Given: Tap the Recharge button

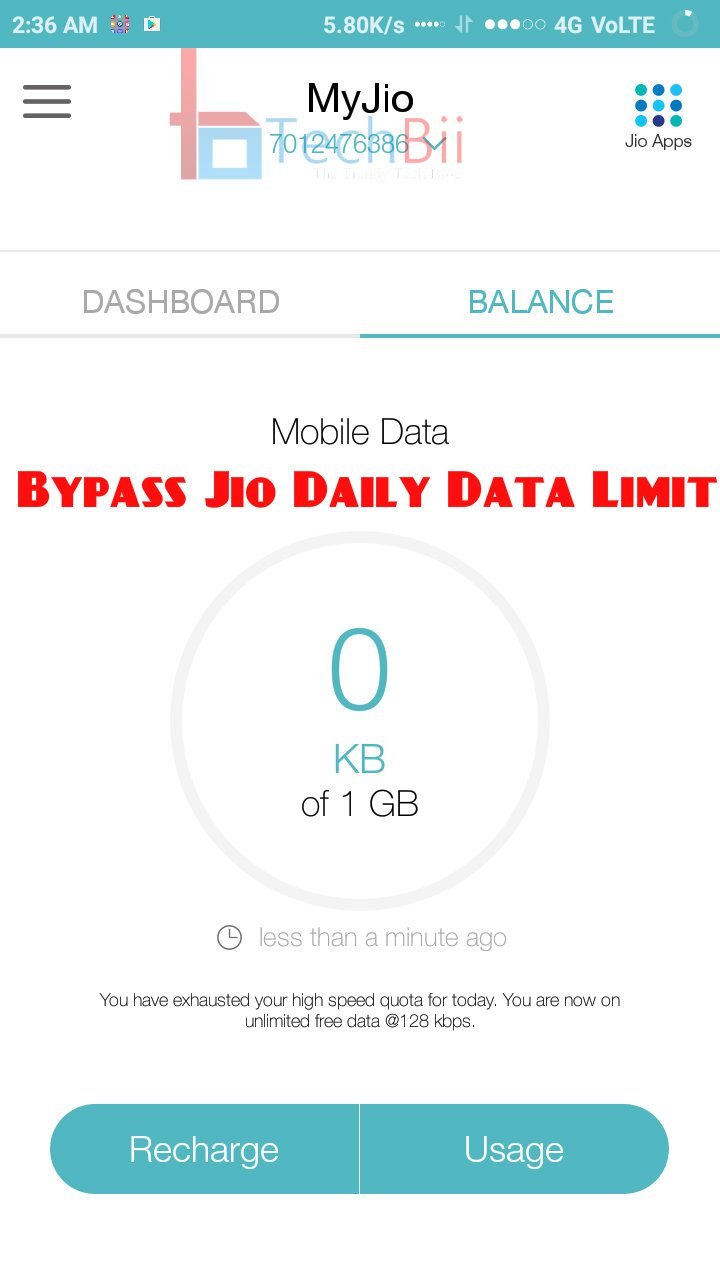Looking at the screenshot, I should click(204, 1149).
